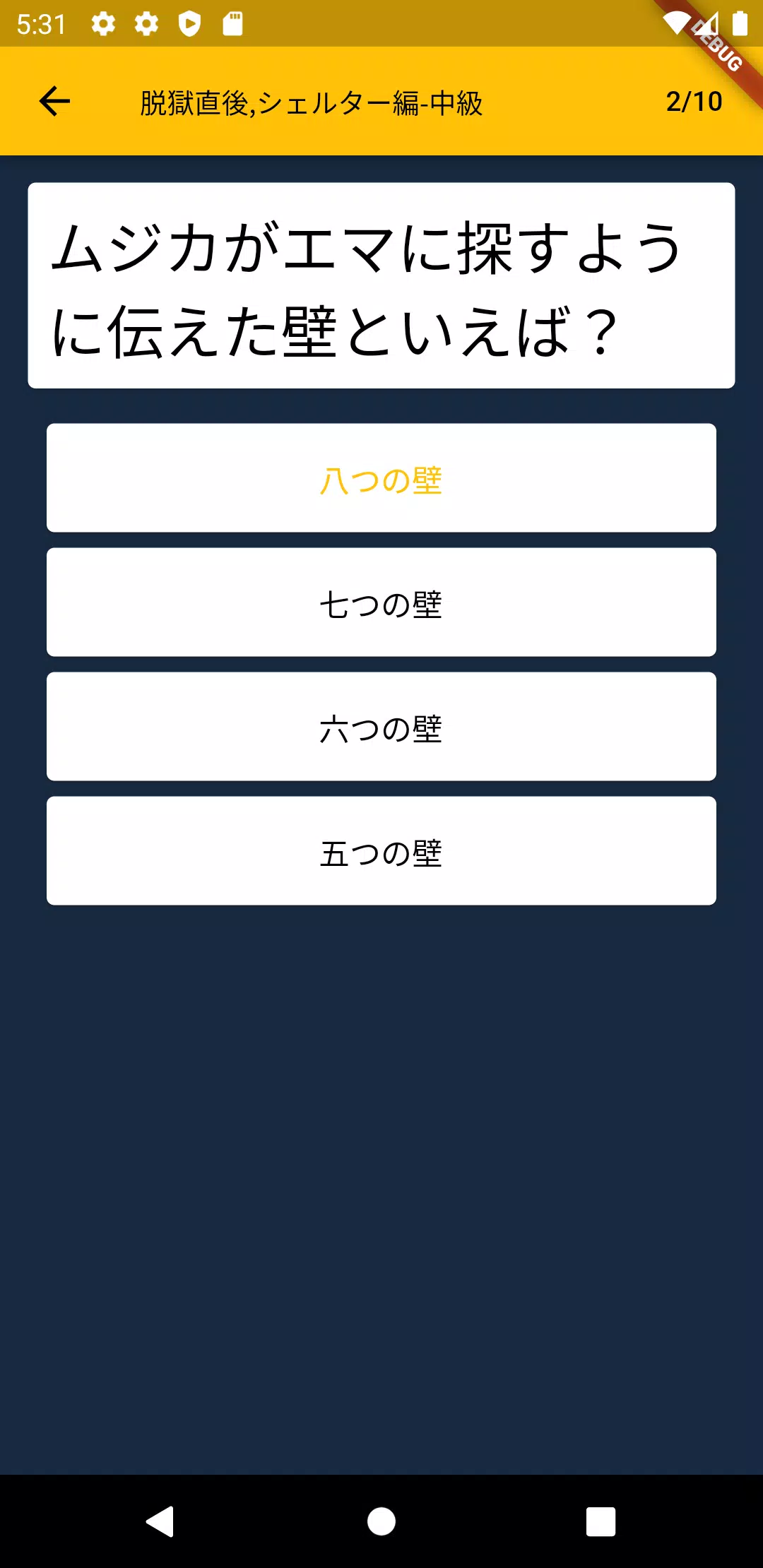This screenshot has height=1568, width=763.
Task: Tap the 2/10 progress counter
Action: pyautogui.click(x=693, y=102)
